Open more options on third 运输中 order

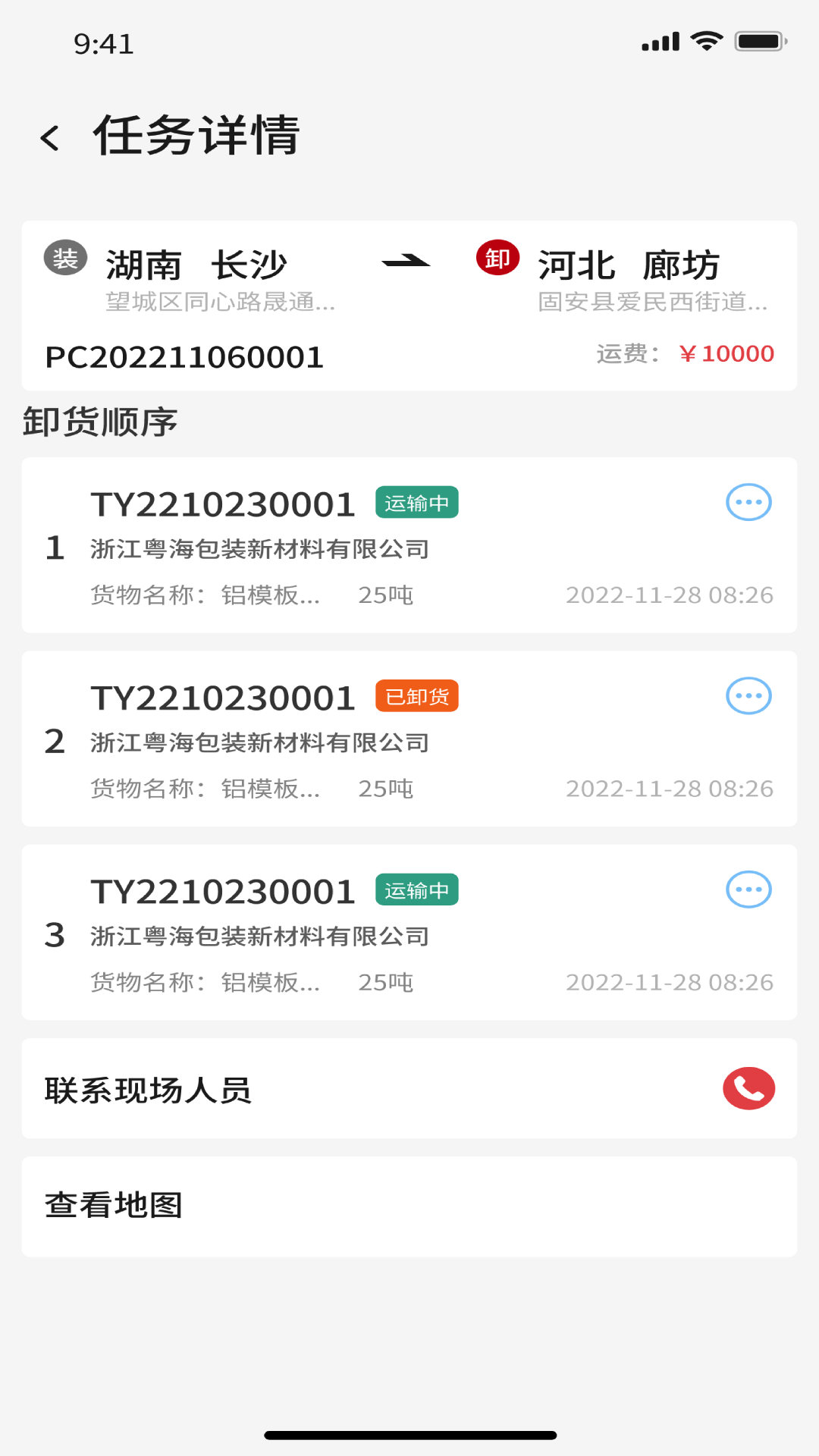[x=748, y=889]
